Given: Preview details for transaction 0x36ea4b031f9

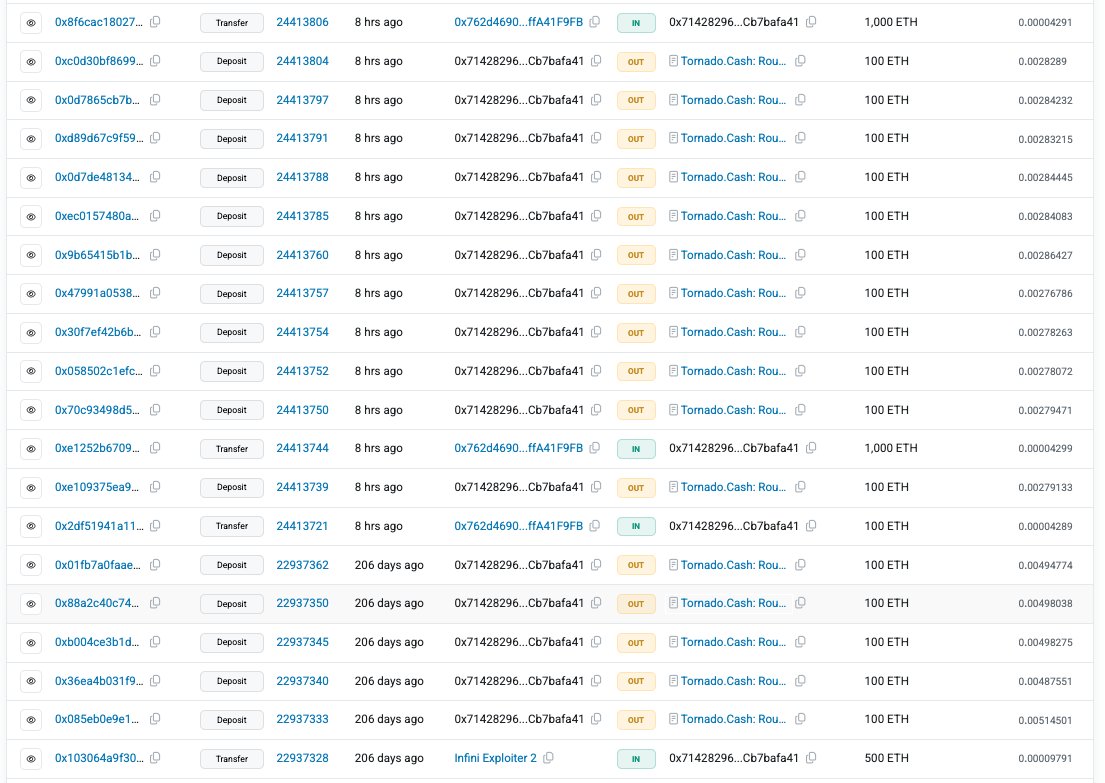Looking at the screenshot, I should [31, 681].
